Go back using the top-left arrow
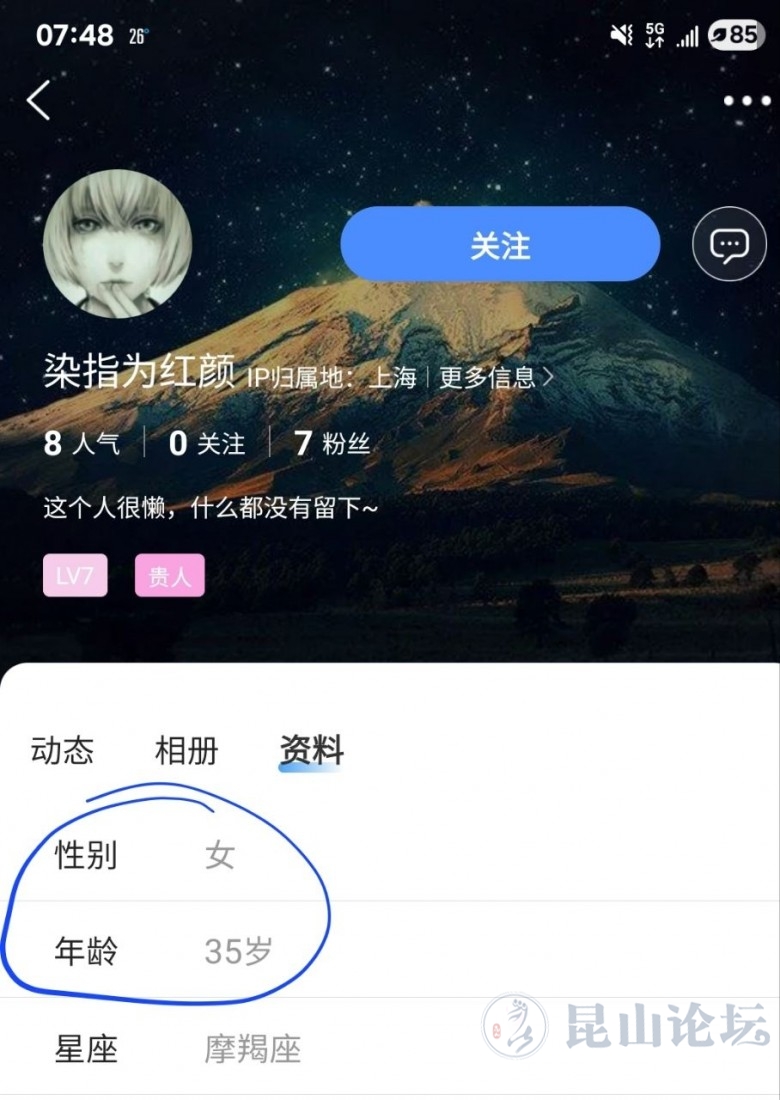 tap(38, 100)
